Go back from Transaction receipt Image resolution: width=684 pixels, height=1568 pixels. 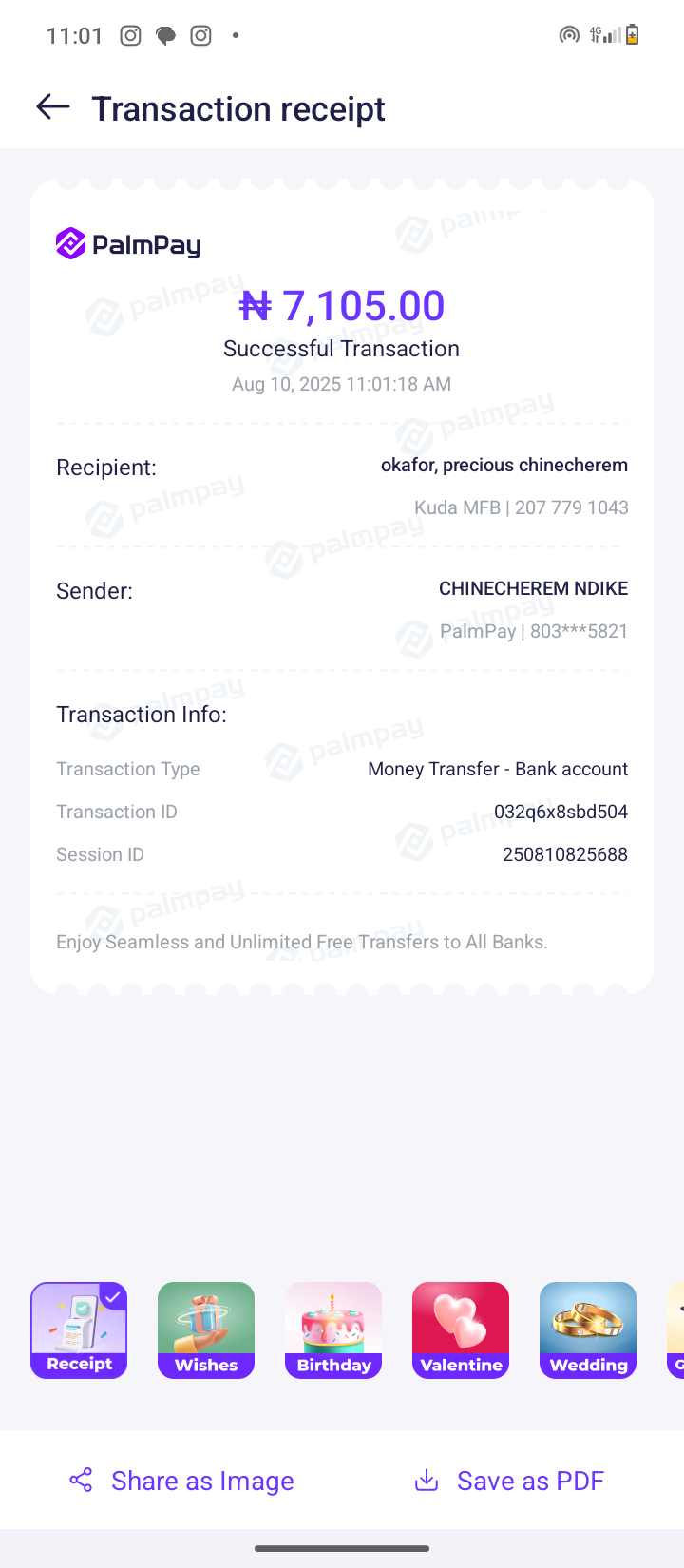coord(53,107)
